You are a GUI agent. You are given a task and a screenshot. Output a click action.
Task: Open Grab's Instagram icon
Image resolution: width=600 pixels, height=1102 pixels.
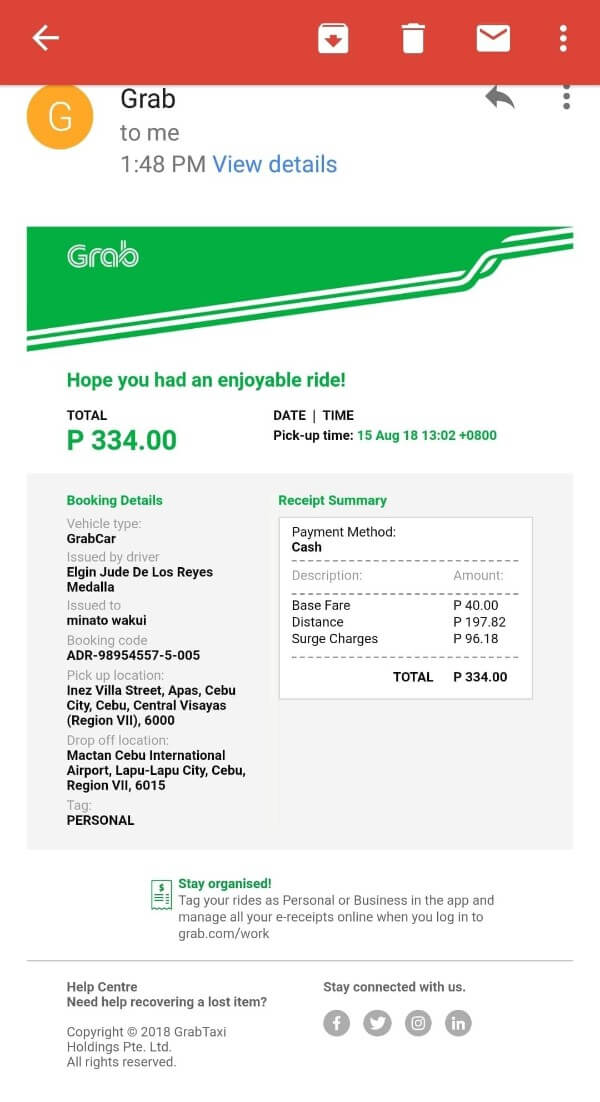click(418, 1023)
